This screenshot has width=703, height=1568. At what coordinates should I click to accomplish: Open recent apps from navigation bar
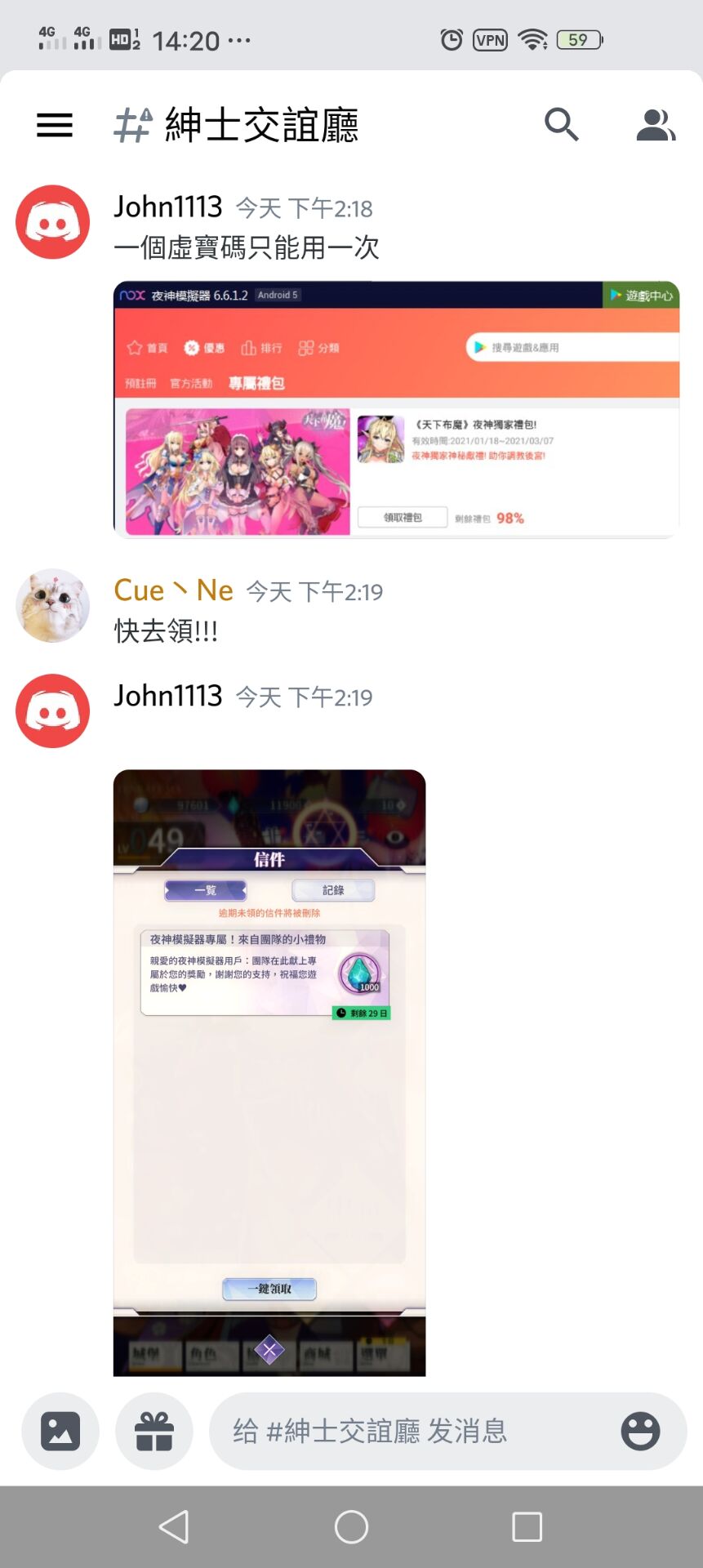coord(527,1526)
